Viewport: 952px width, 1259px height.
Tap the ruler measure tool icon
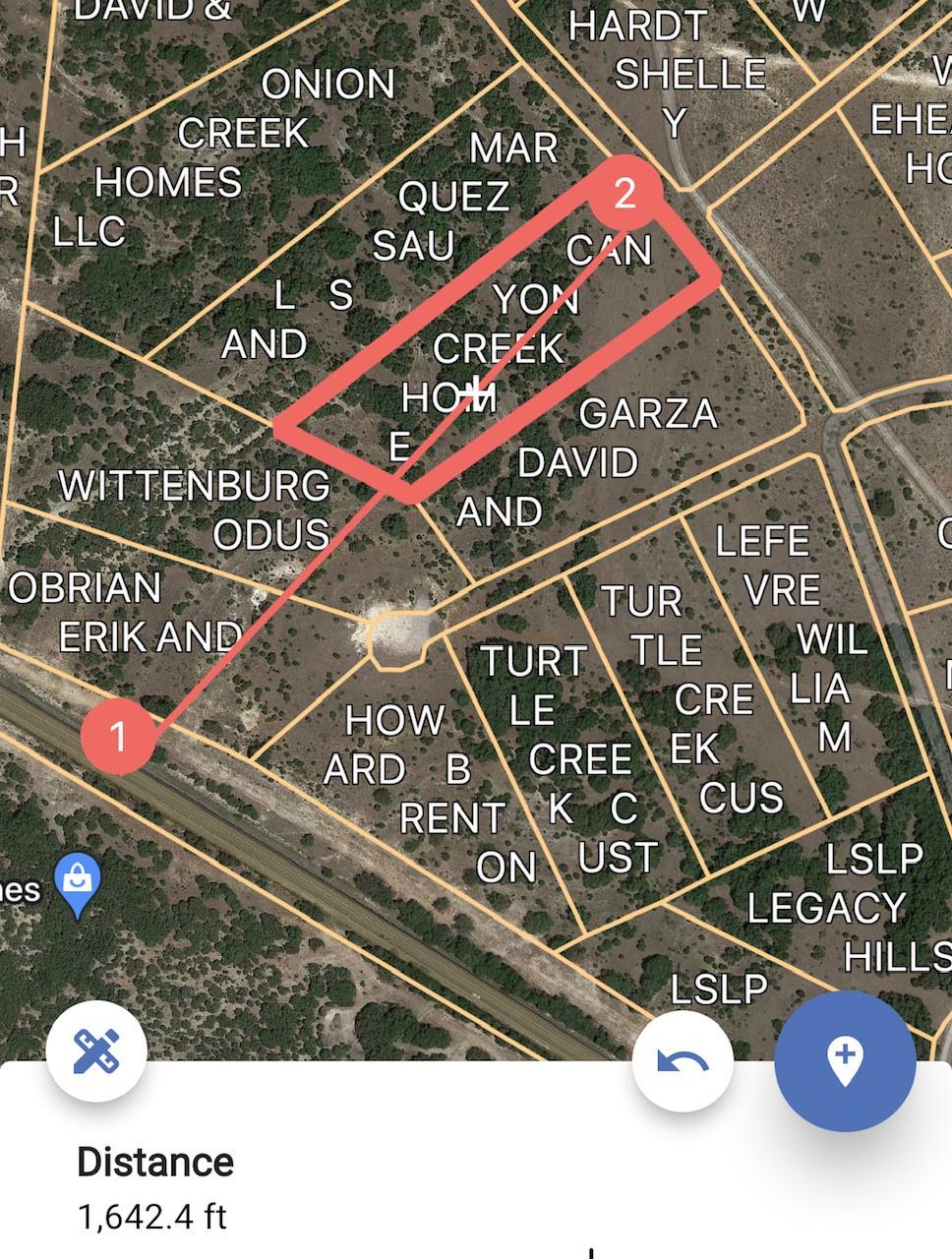click(x=96, y=1049)
